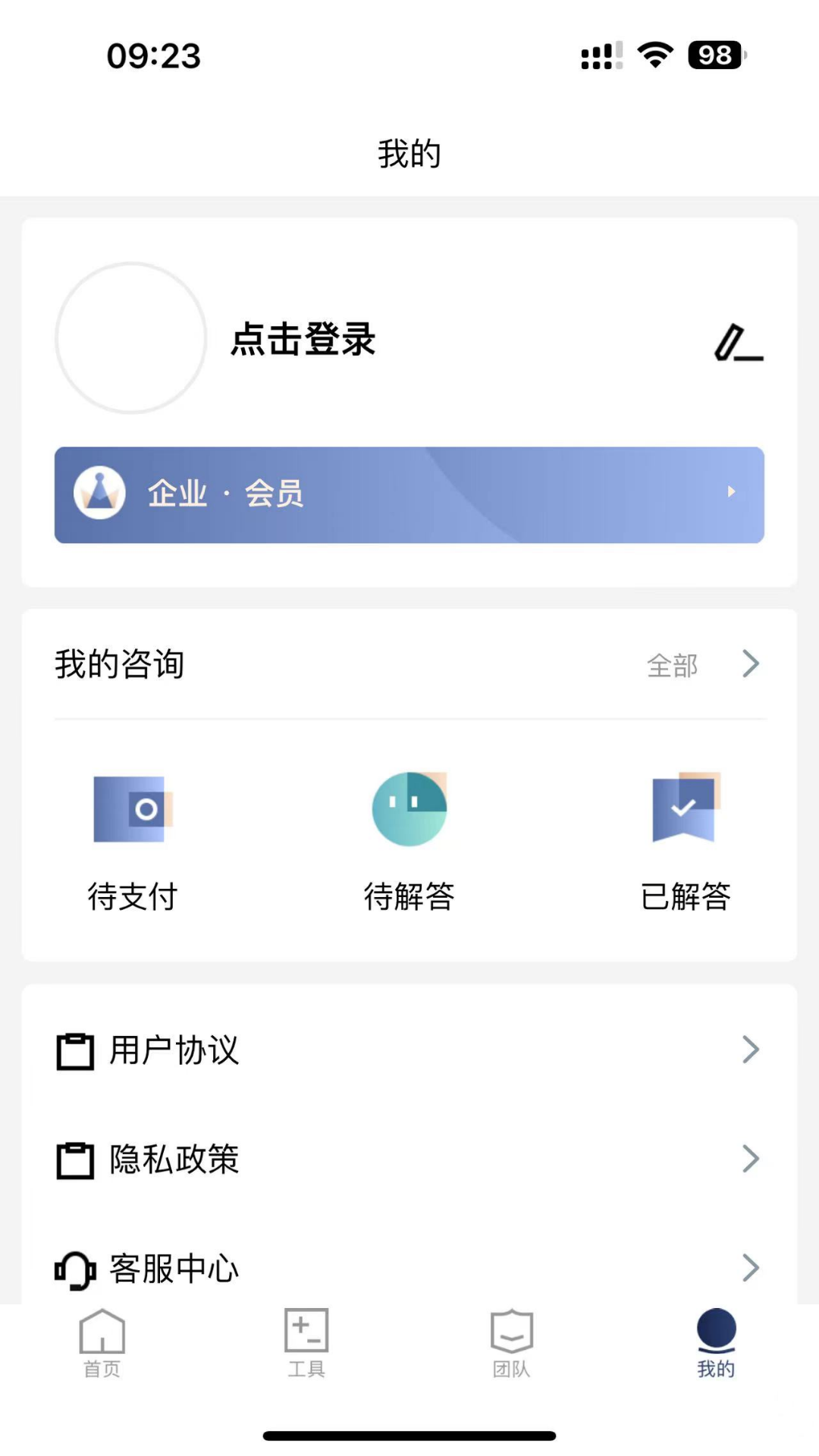Tap 点击登录 to log in

coord(303,339)
